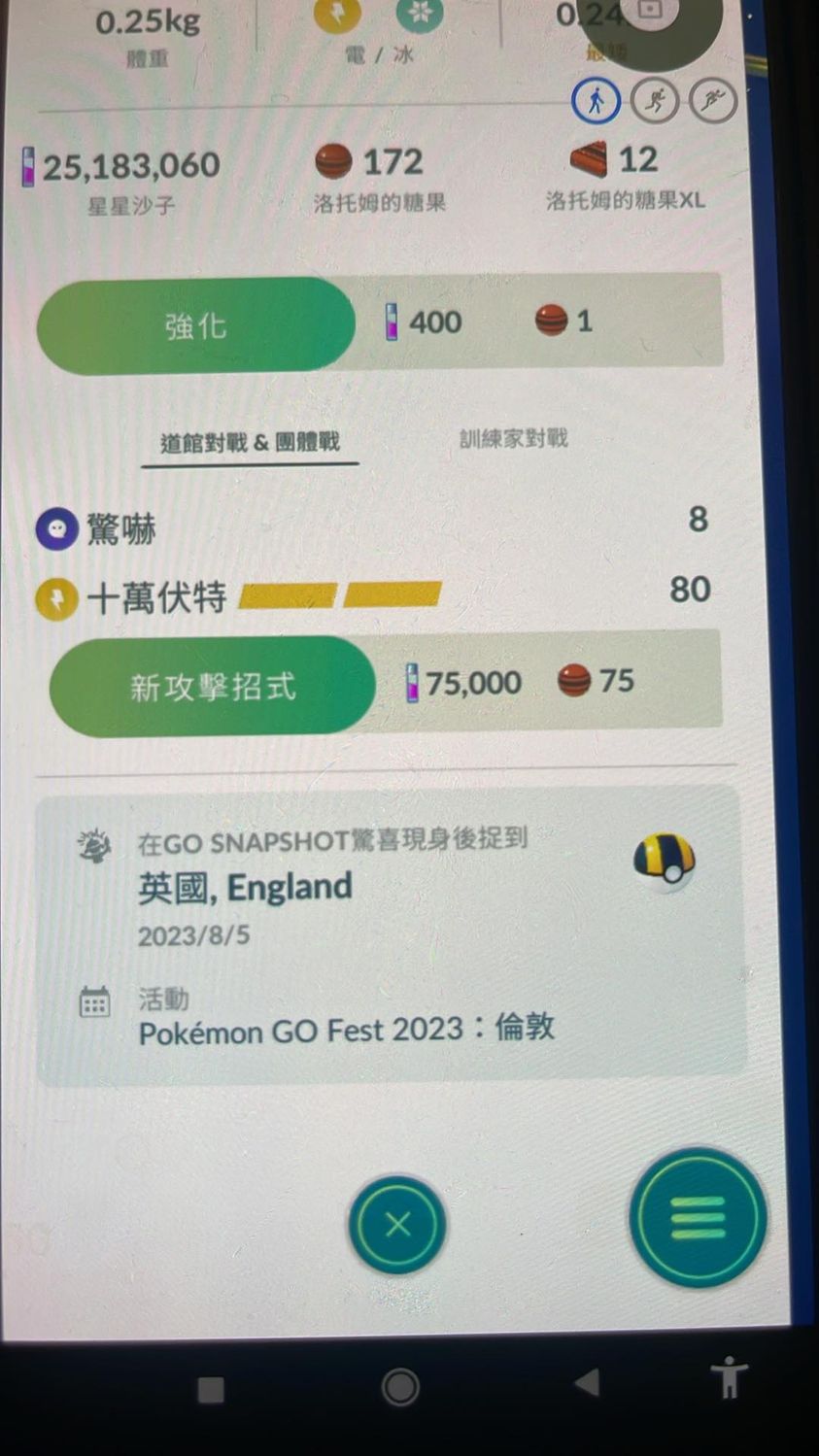Return to the home screen

pos(399,1386)
